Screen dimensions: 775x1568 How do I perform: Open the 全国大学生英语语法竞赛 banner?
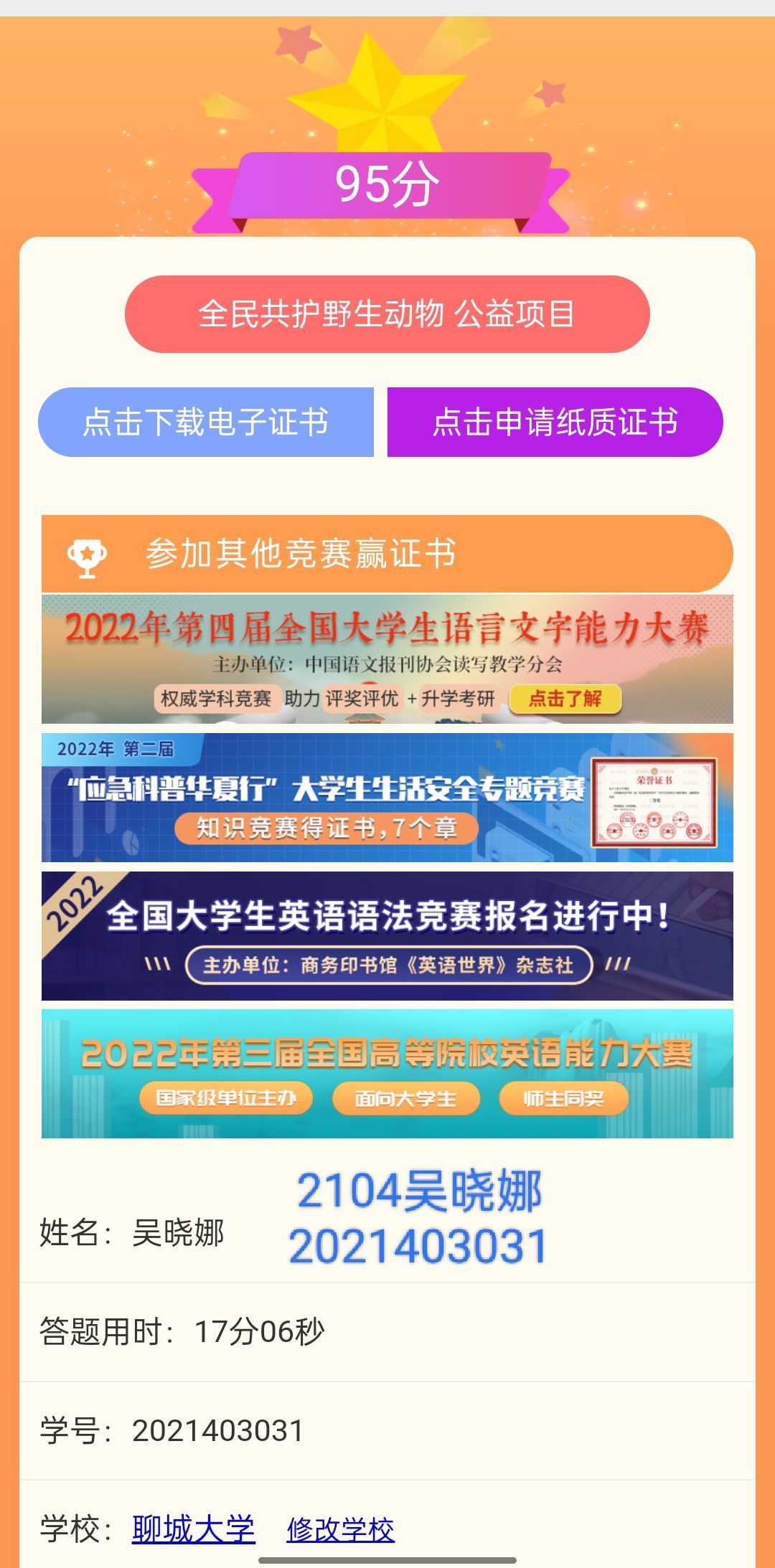(x=387, y=935)
